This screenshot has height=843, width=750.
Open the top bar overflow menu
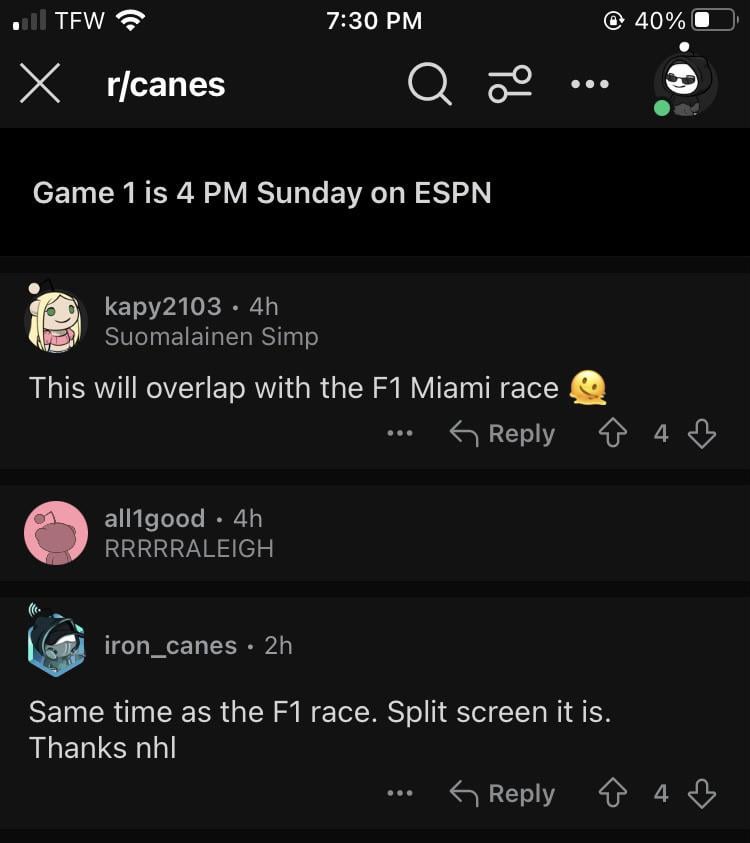point(589,84)
